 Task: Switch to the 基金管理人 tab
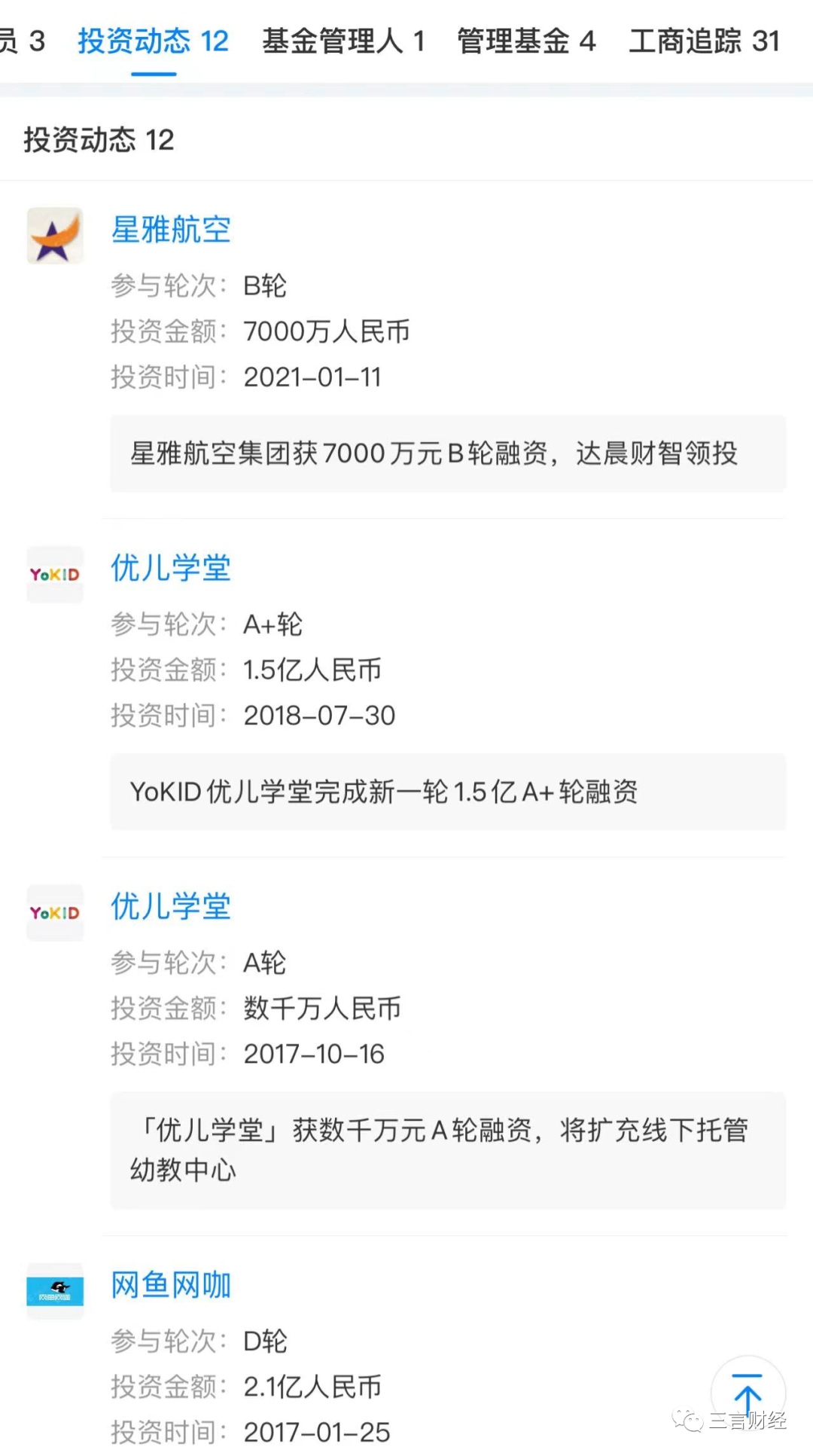[x=343, y=41]
